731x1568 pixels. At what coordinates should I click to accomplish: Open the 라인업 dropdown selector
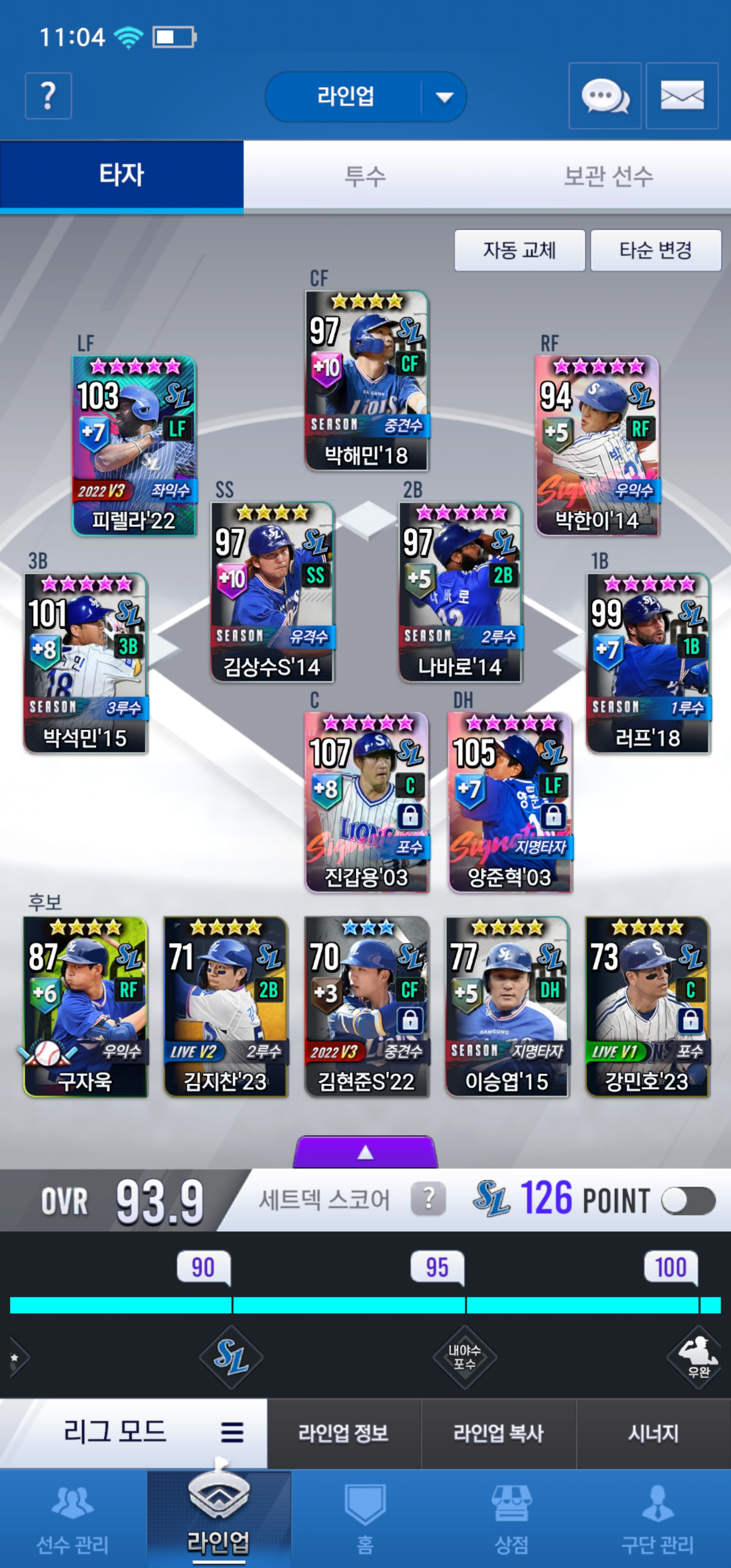point(365,97)
